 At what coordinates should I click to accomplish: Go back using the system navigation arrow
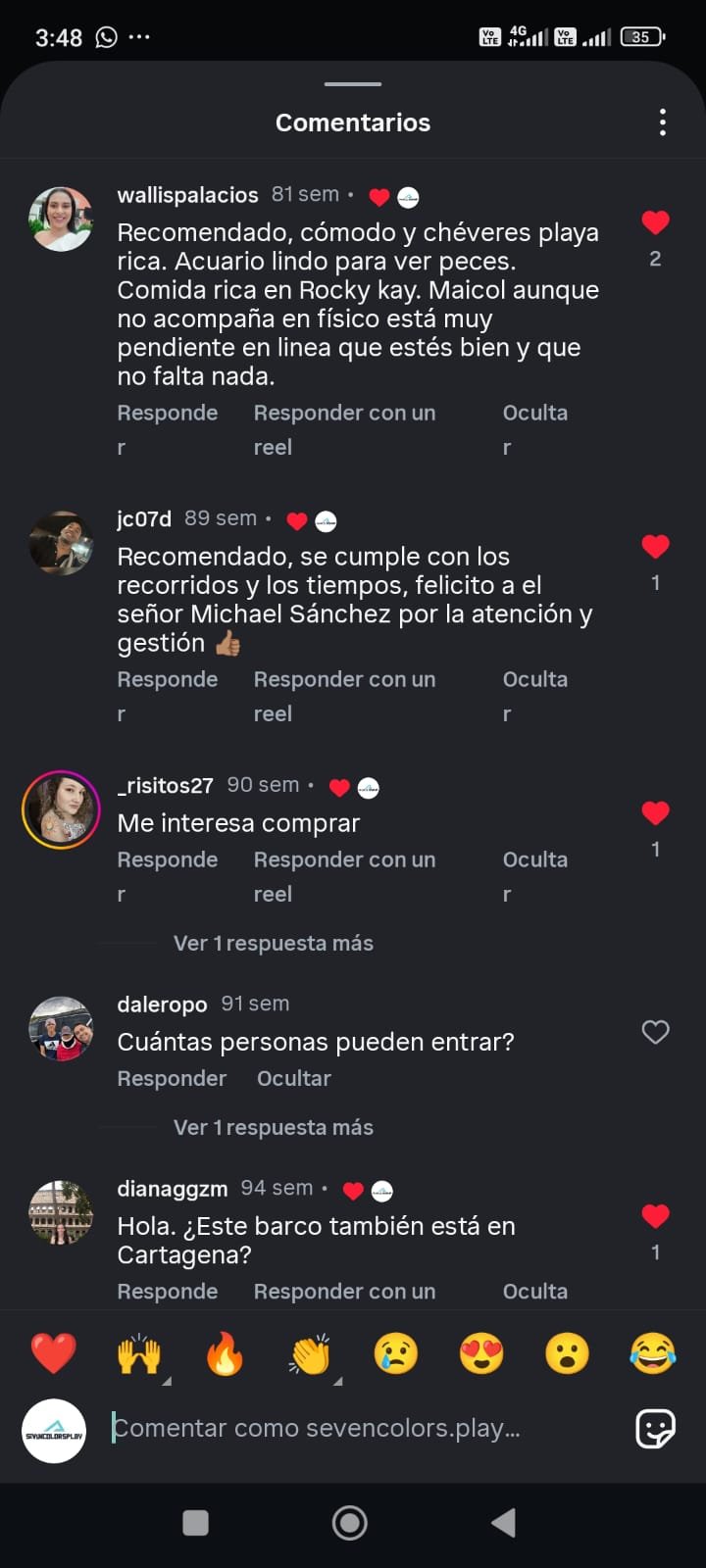pos(504,1523)
